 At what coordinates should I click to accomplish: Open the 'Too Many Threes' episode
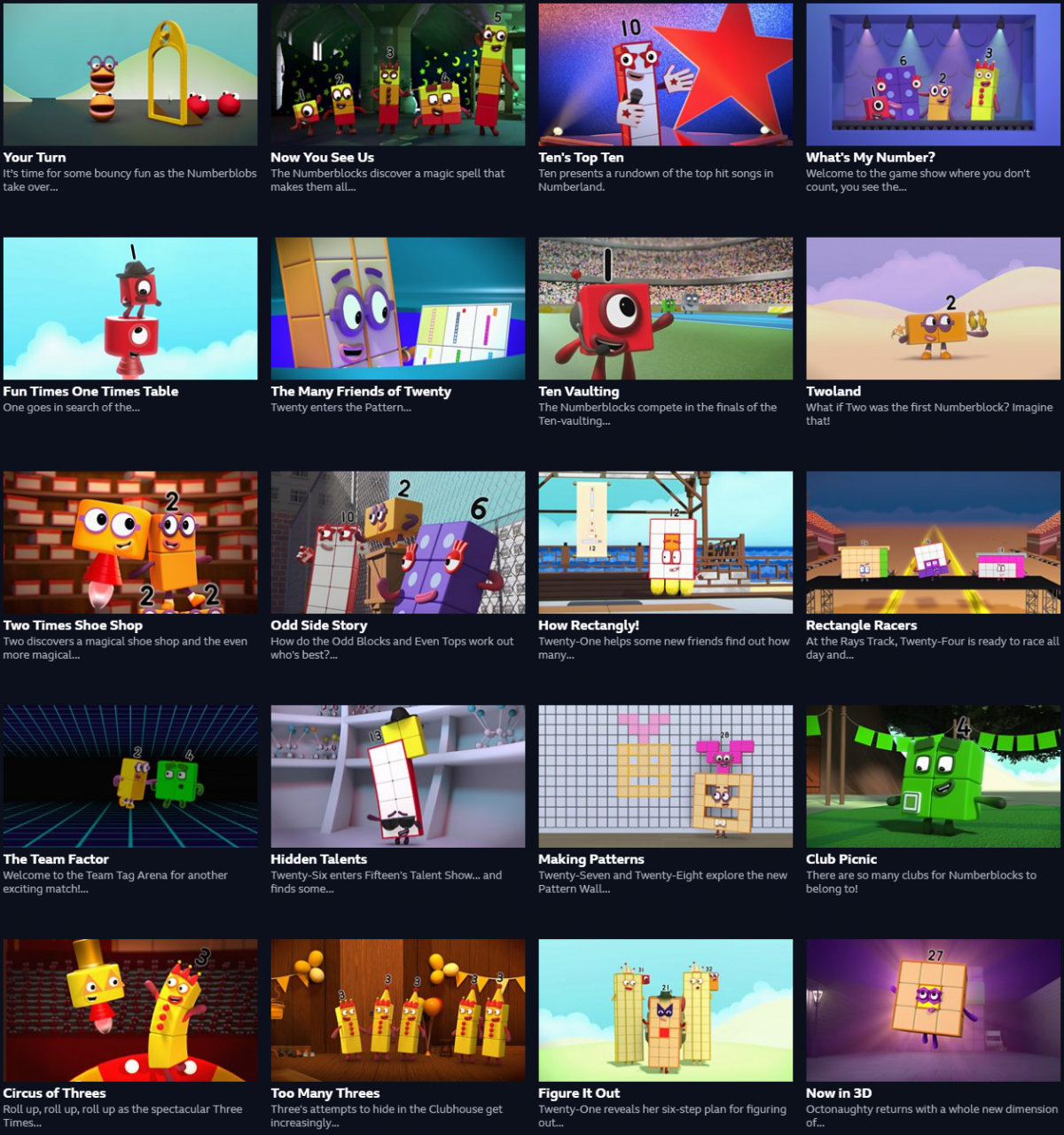click(397, 1011)
